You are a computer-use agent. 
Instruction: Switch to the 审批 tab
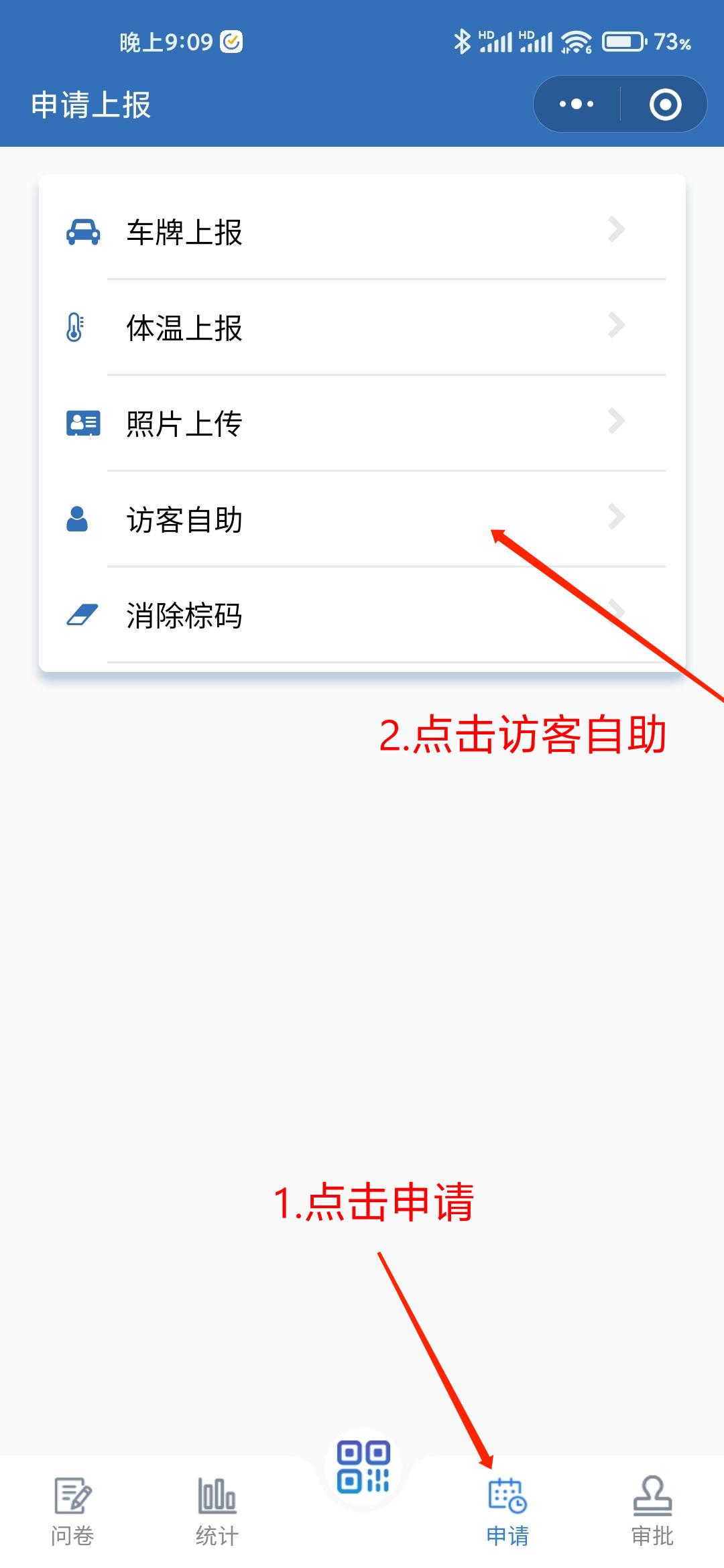click(652, 1511)
